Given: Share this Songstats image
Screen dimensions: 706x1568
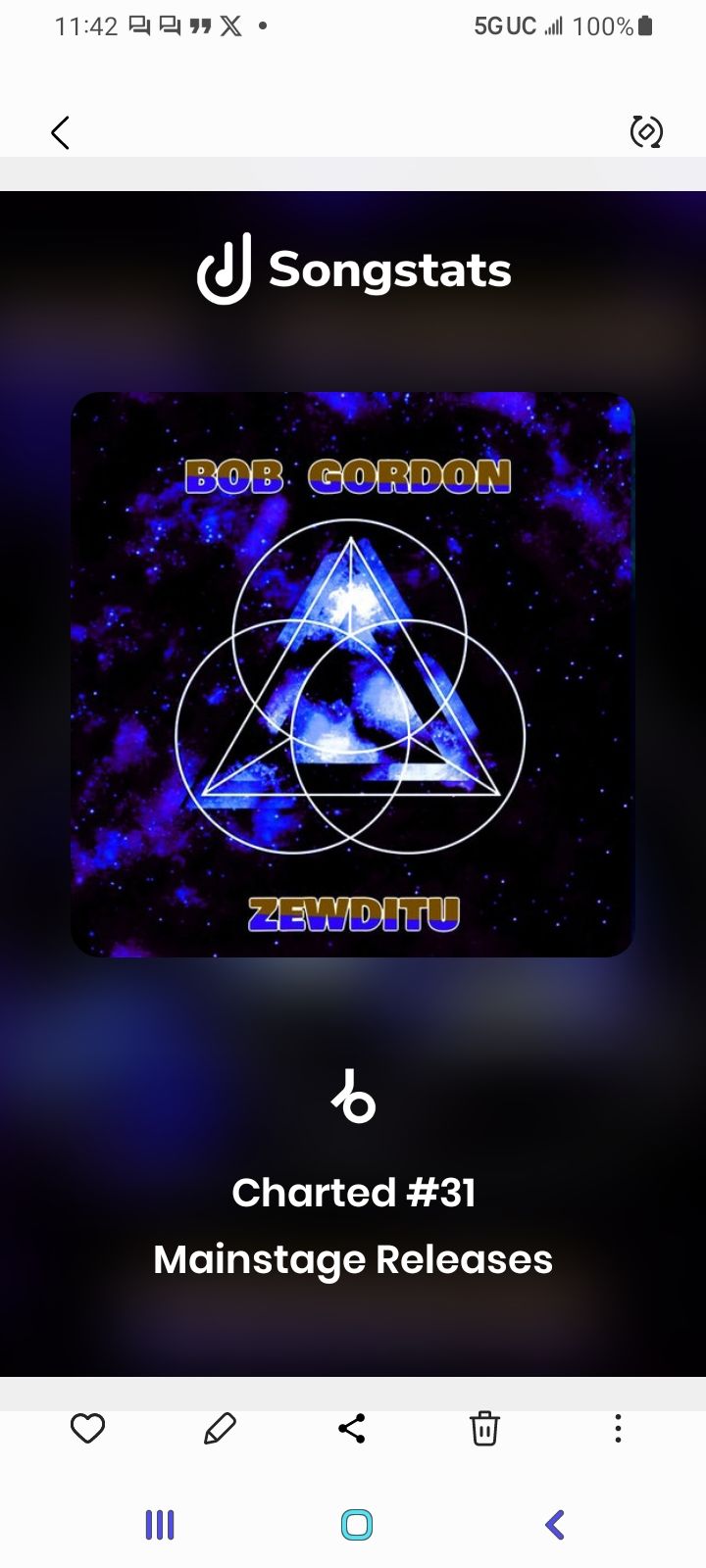Looking at the screenshot, I should [x=352, y=1429].
